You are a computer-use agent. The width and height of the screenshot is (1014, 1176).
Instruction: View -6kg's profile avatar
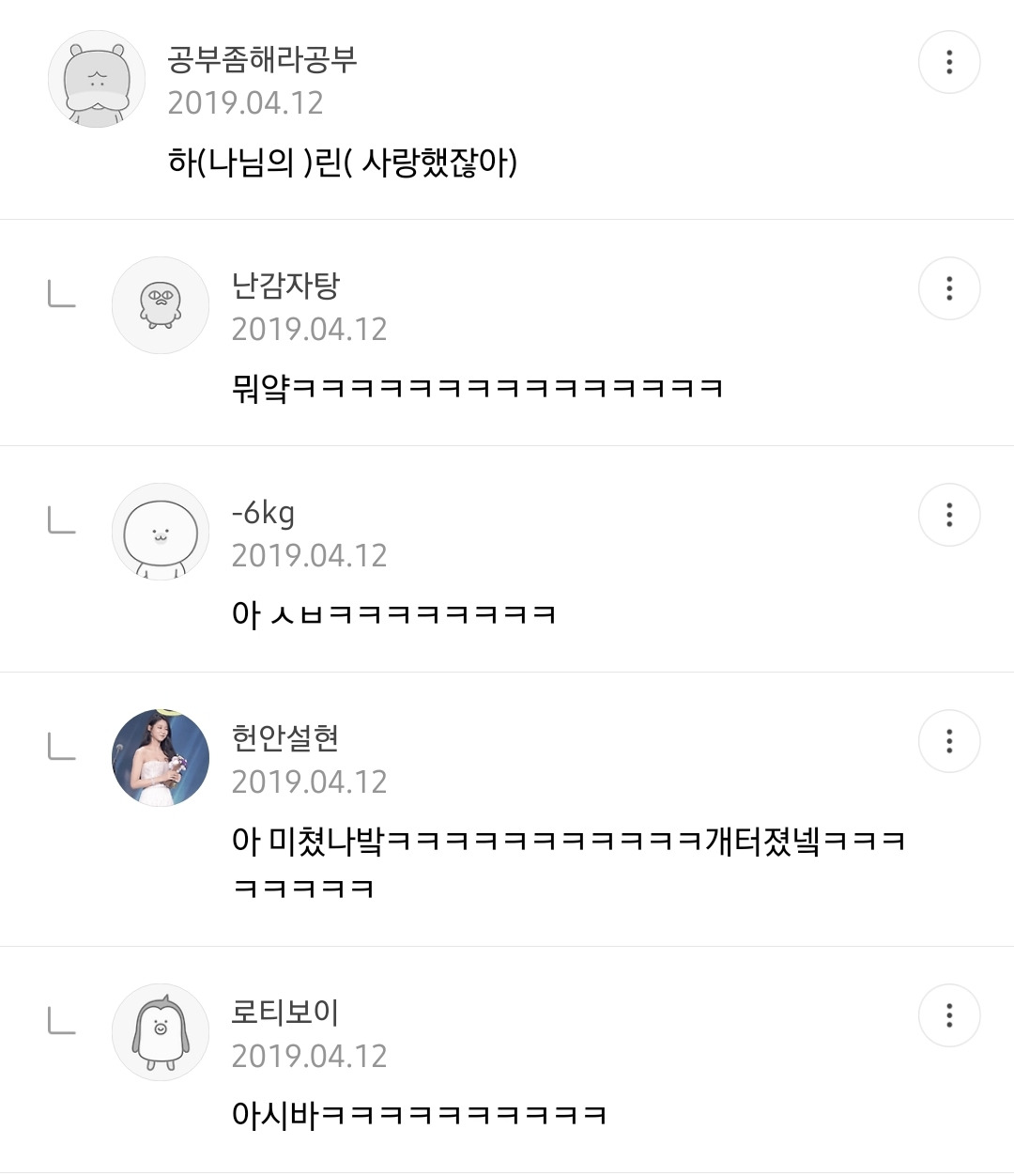click(161, 532)
